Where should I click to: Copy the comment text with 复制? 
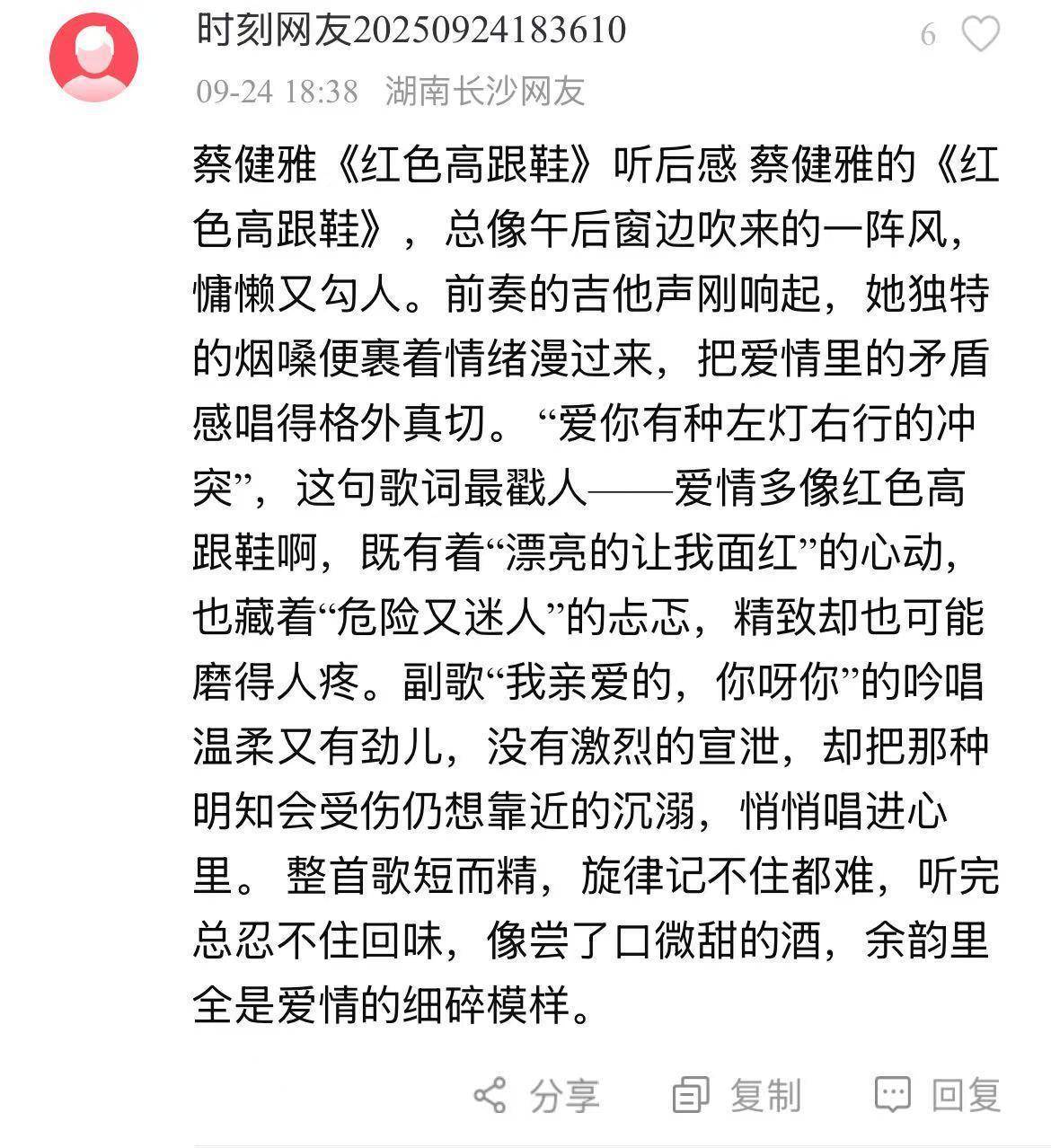[x=737, y=1095]
